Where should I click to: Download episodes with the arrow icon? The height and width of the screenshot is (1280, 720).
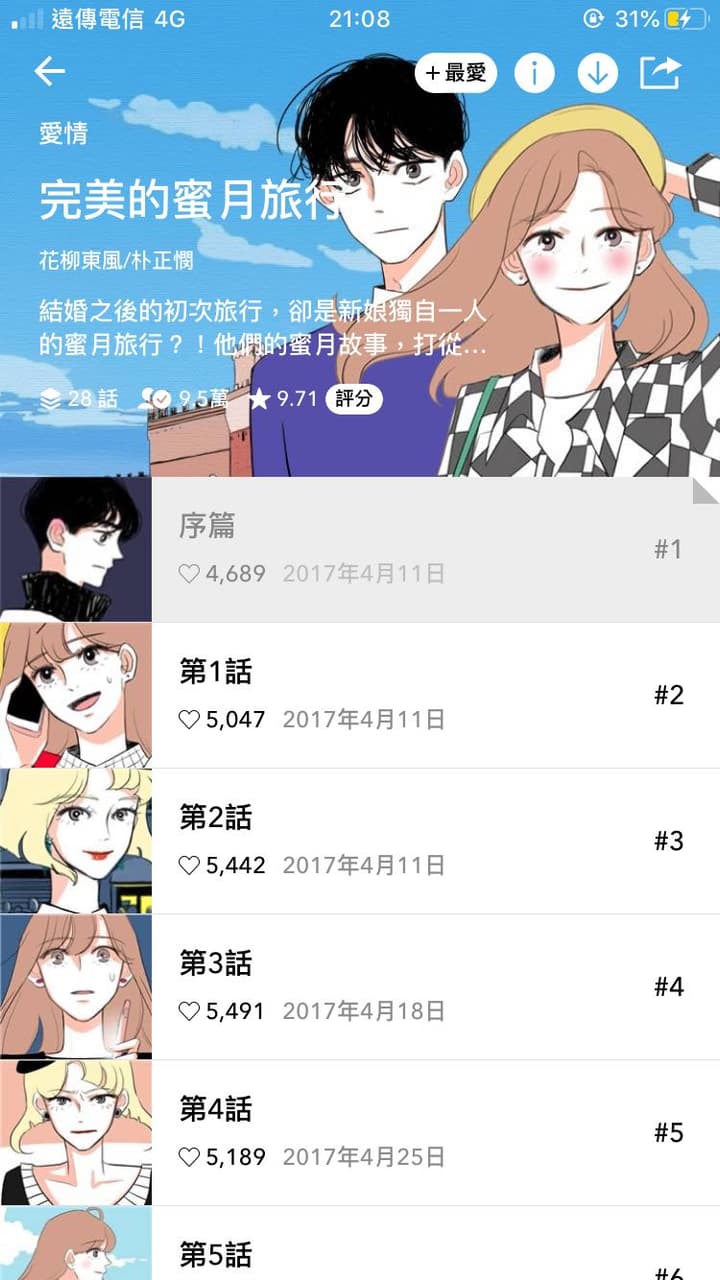pos(597,73)
